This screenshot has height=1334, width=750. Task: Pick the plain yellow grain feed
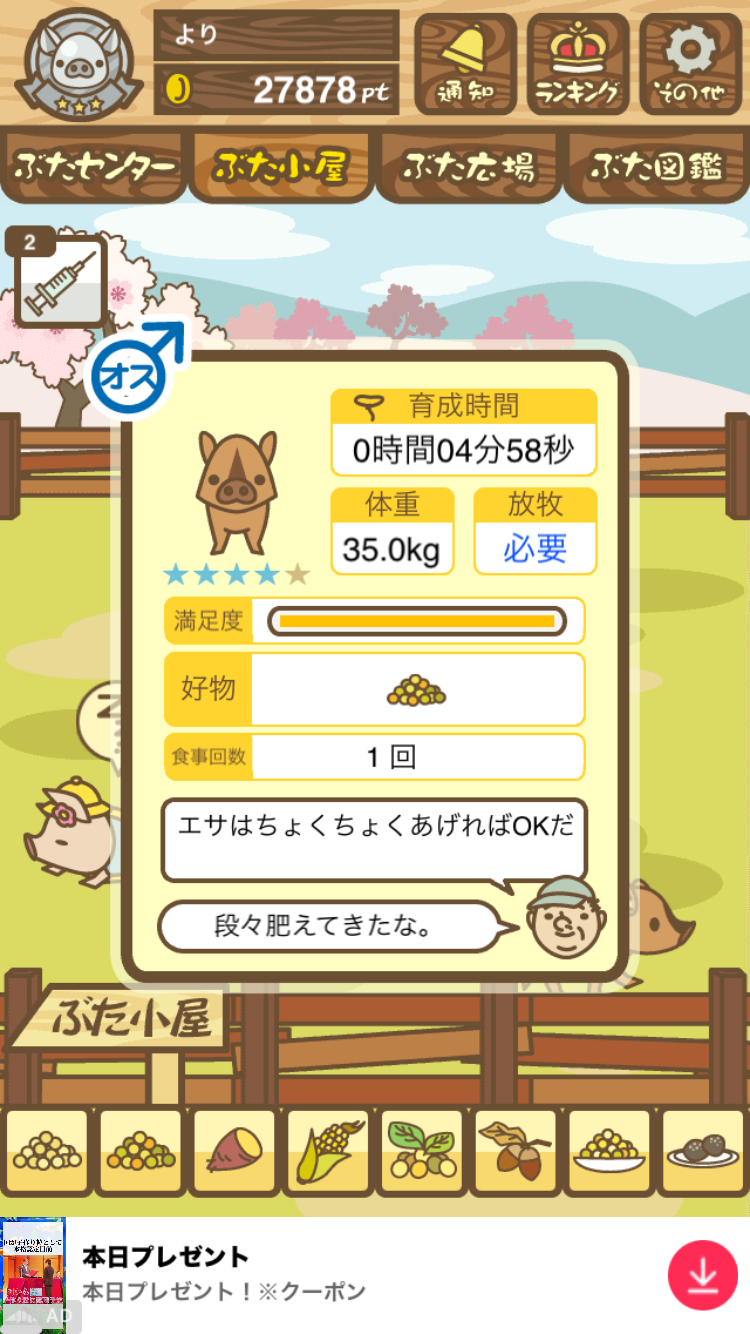pos(46,1152)
